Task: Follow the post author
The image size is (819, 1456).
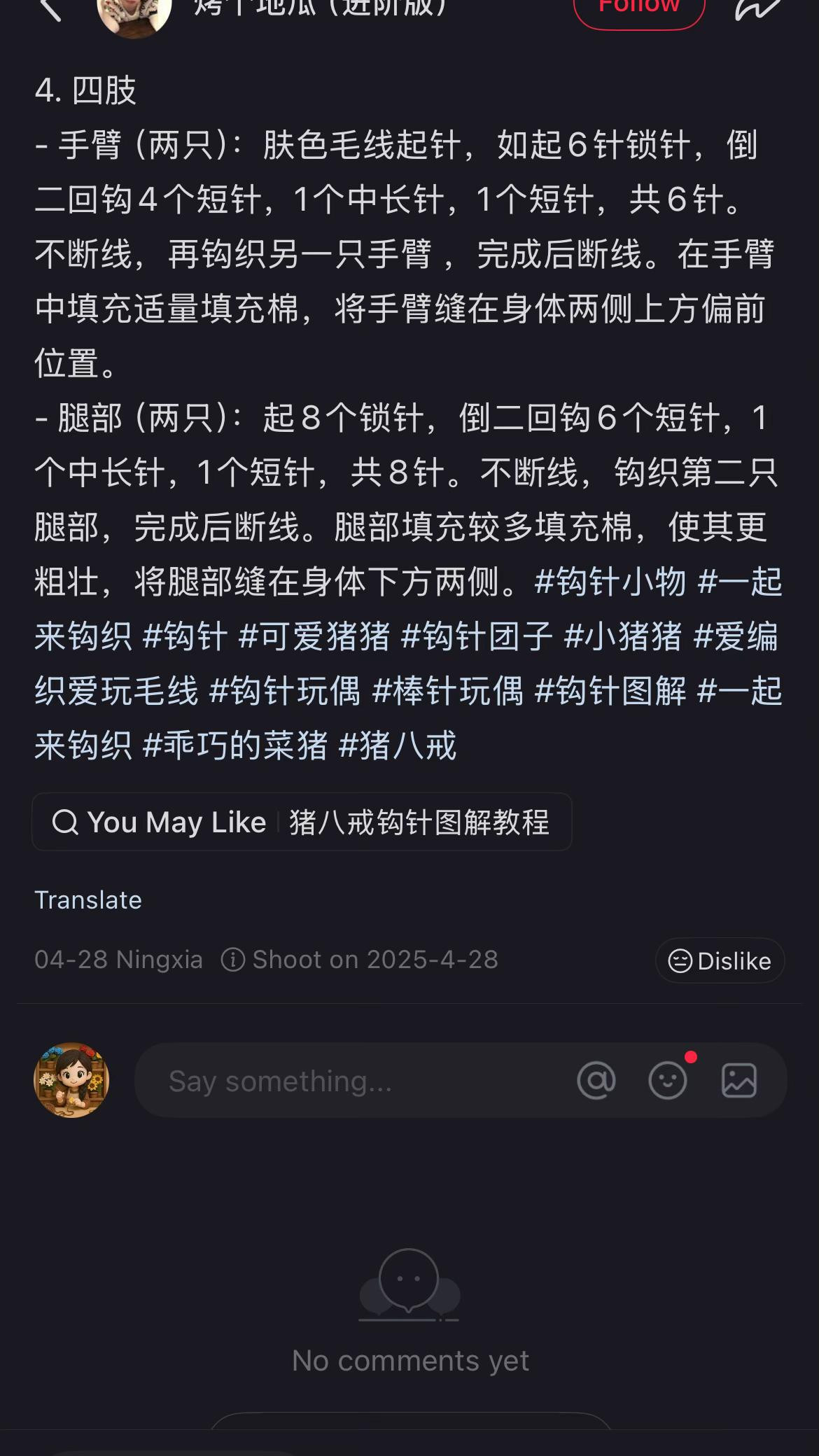Action: (x=638, y=8)
